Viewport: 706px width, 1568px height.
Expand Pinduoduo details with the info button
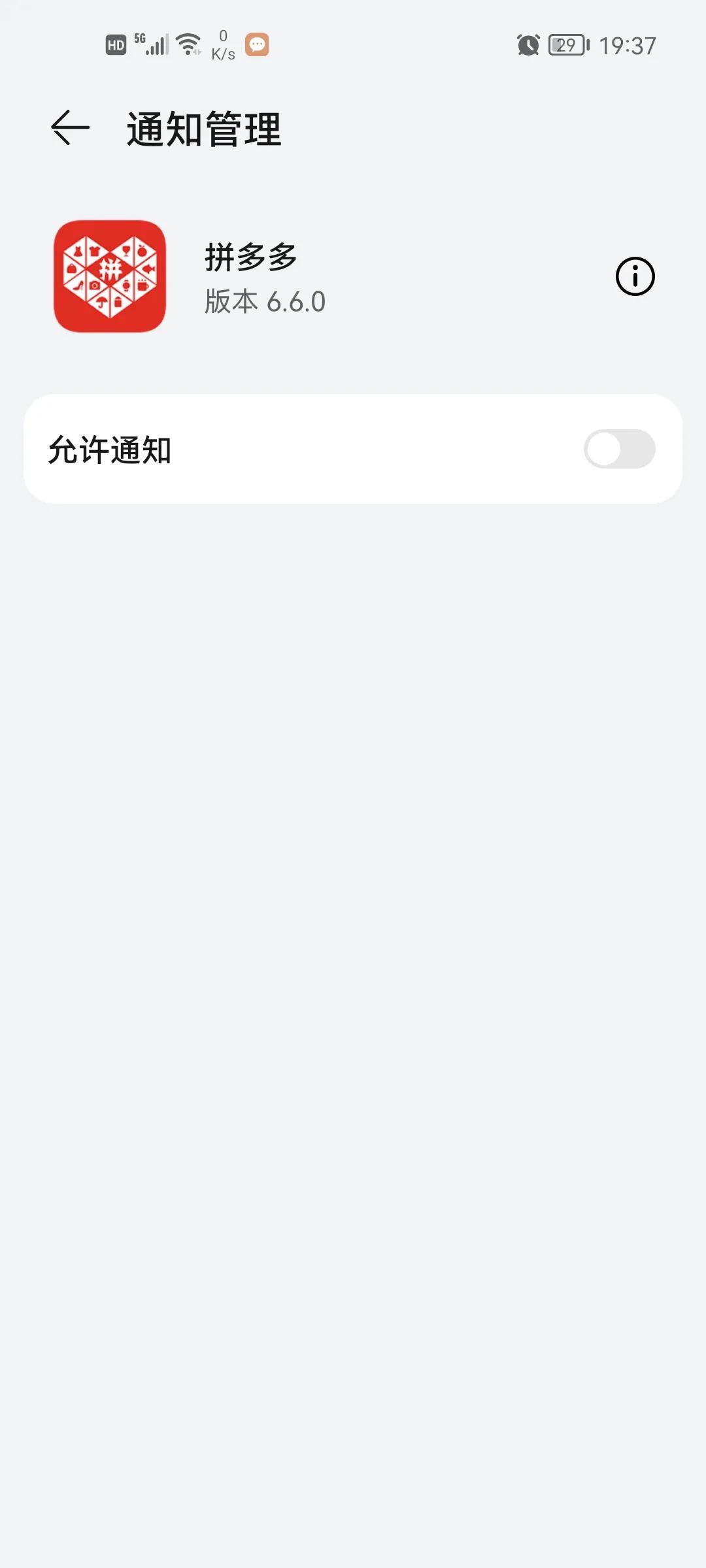[x=633, y=275]
